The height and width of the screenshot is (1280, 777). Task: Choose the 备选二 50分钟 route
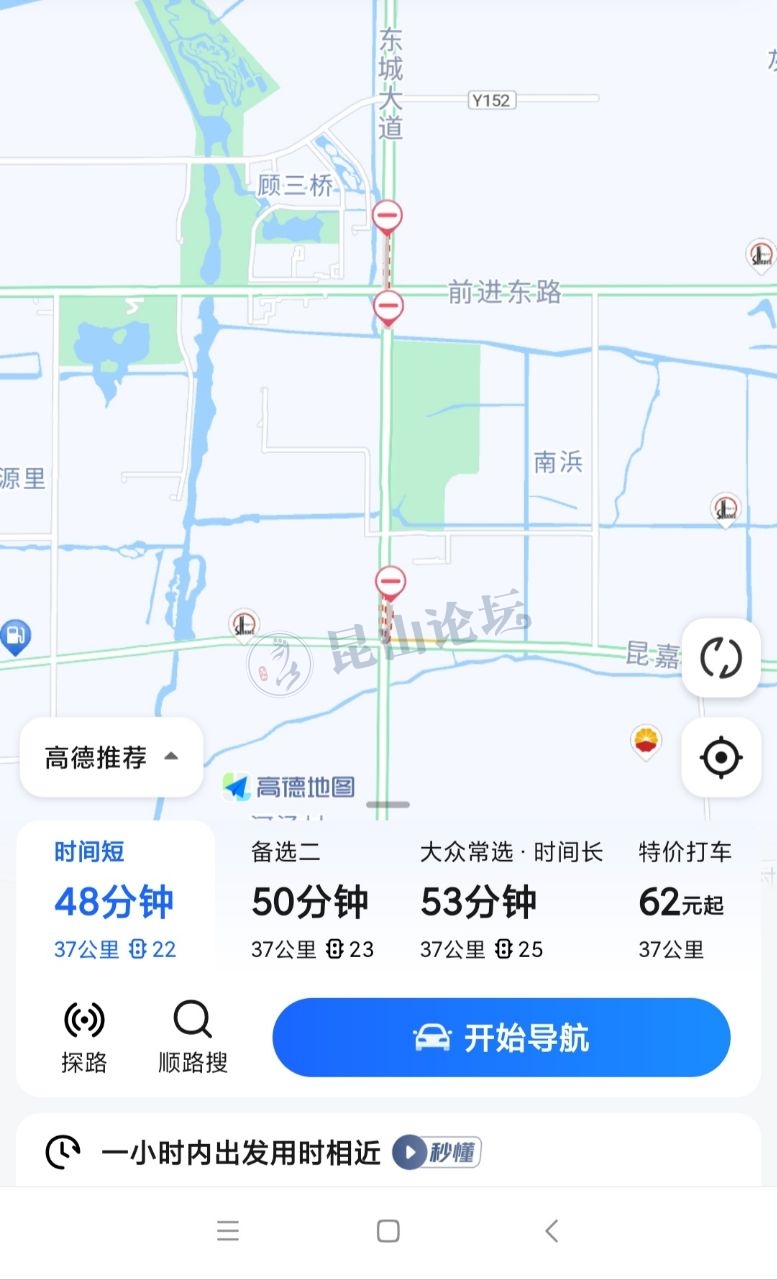pyautogui.click(x=311, y=902)
